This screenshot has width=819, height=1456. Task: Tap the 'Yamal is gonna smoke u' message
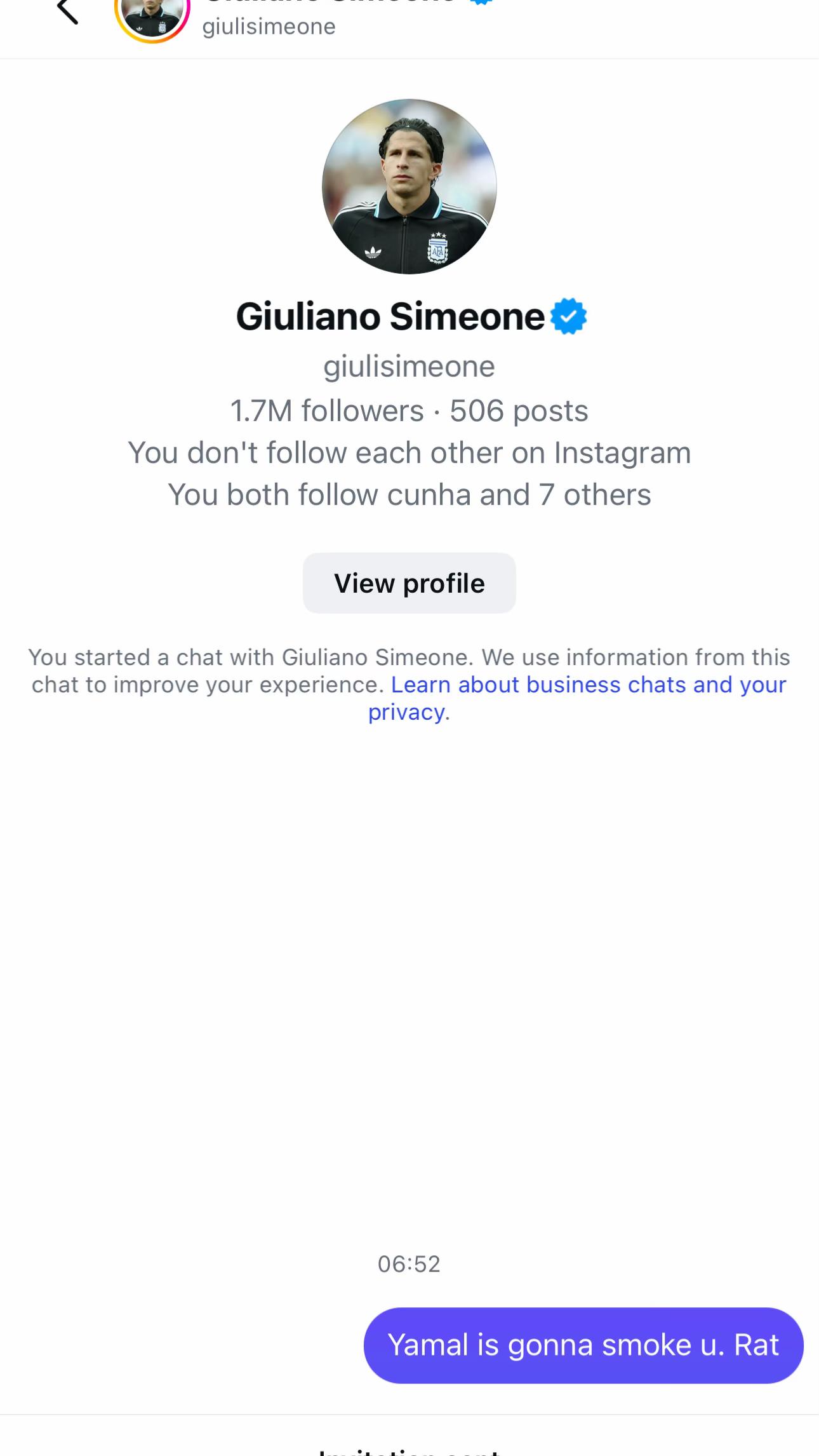pos(583,1345)
